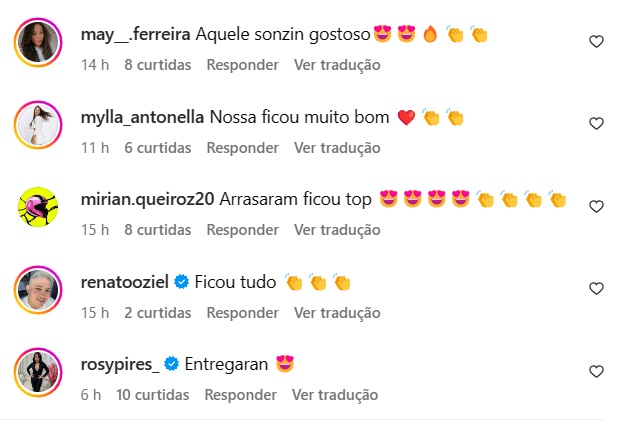See translation of renatooziel's comment
The width and height of the screenshot is (627, 433).
[x=337, y=313]
